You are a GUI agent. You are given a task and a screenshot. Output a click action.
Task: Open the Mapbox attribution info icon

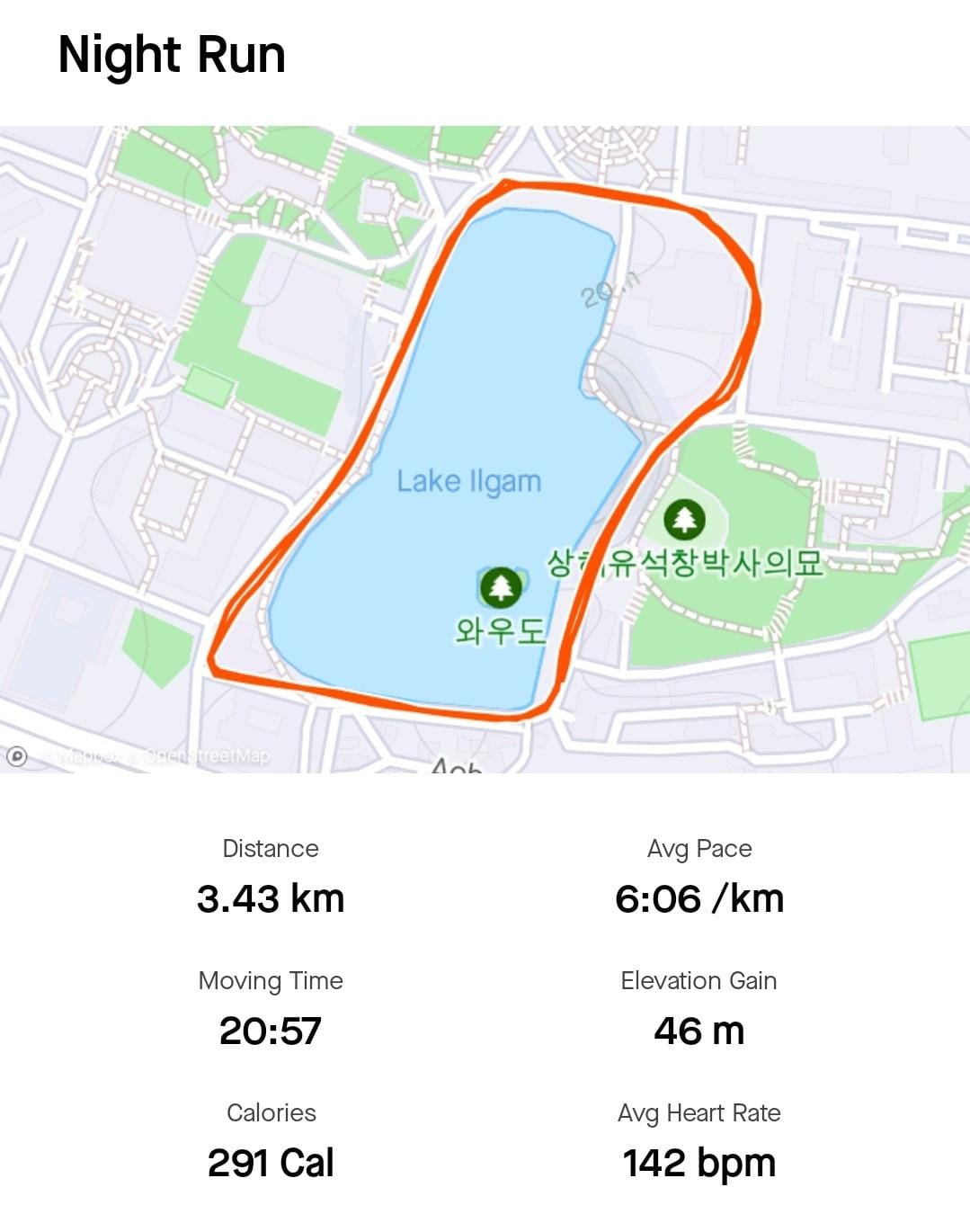point(17,756)
